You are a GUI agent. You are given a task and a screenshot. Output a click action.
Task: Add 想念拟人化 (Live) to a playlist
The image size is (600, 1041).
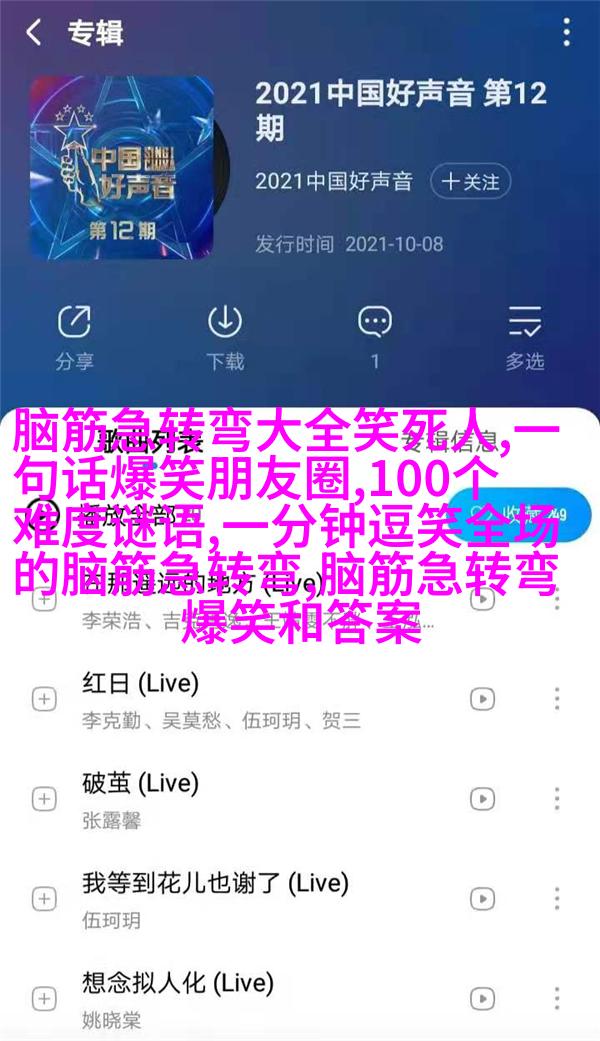pos(44,997)
